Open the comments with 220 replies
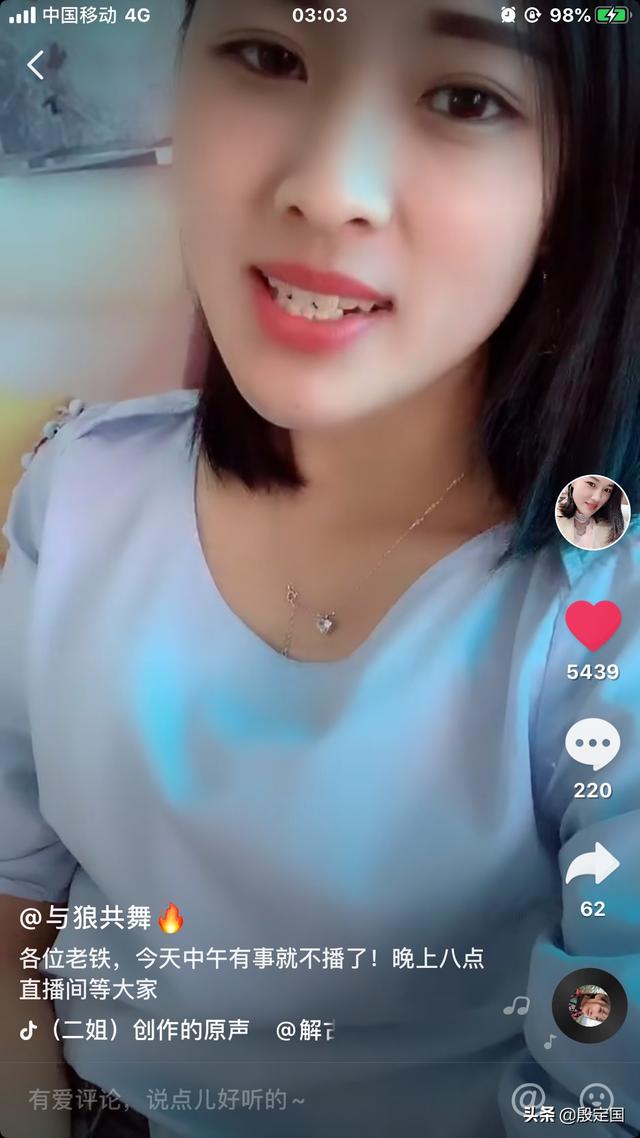This screenshot has width=640, height=1138. click(592, 746)
